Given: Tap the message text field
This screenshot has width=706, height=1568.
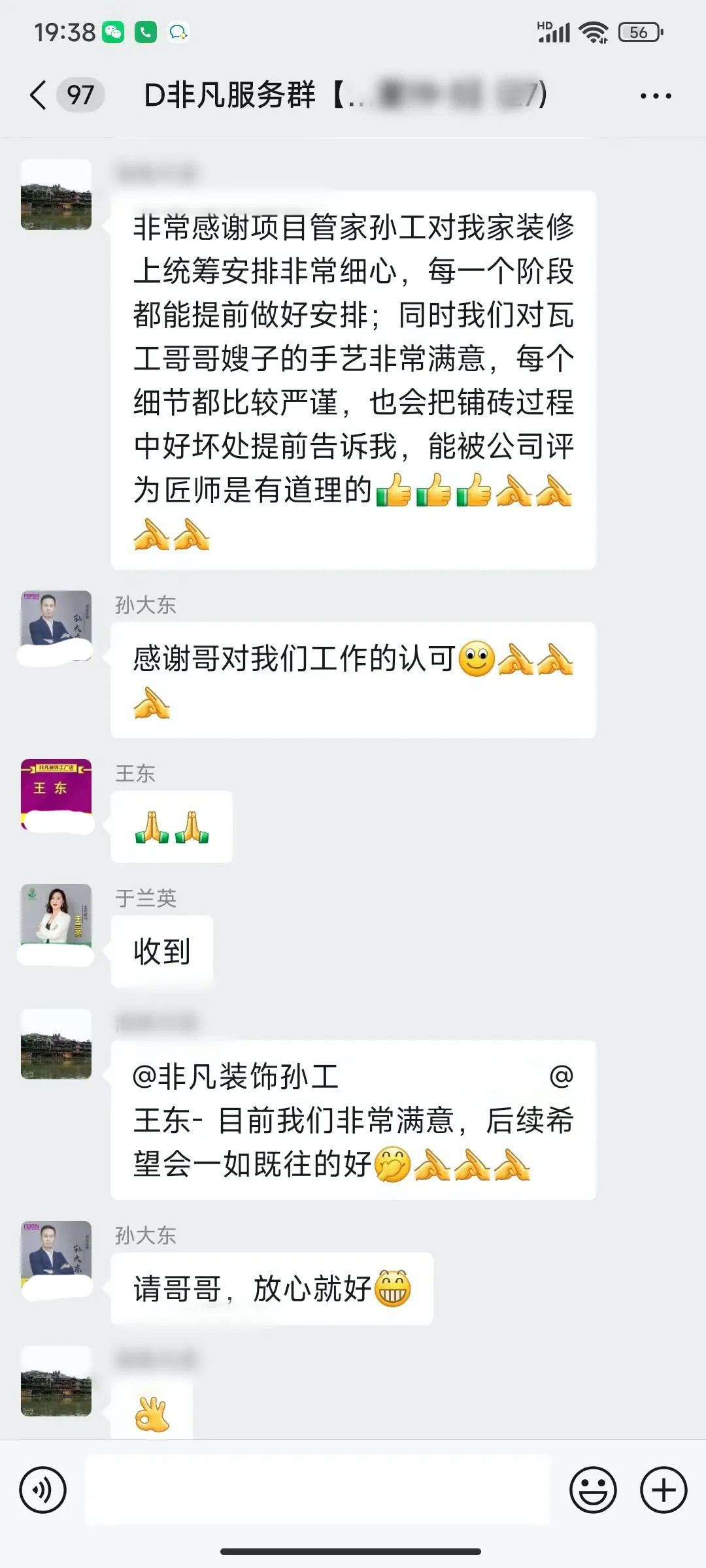Looking at the screenshot, I should (317, 1491).
